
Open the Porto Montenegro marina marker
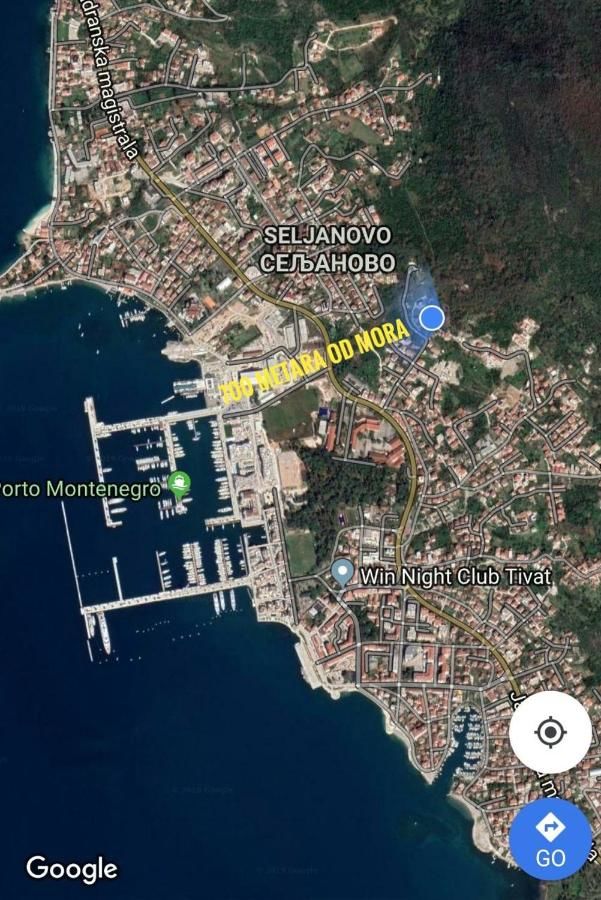coord(179,486)
